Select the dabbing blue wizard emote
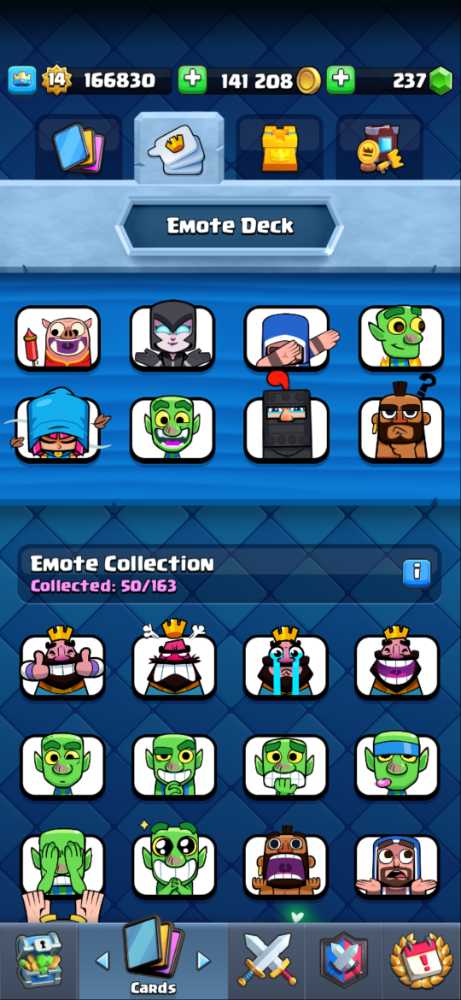The image size is (461, 1000). 288,338
